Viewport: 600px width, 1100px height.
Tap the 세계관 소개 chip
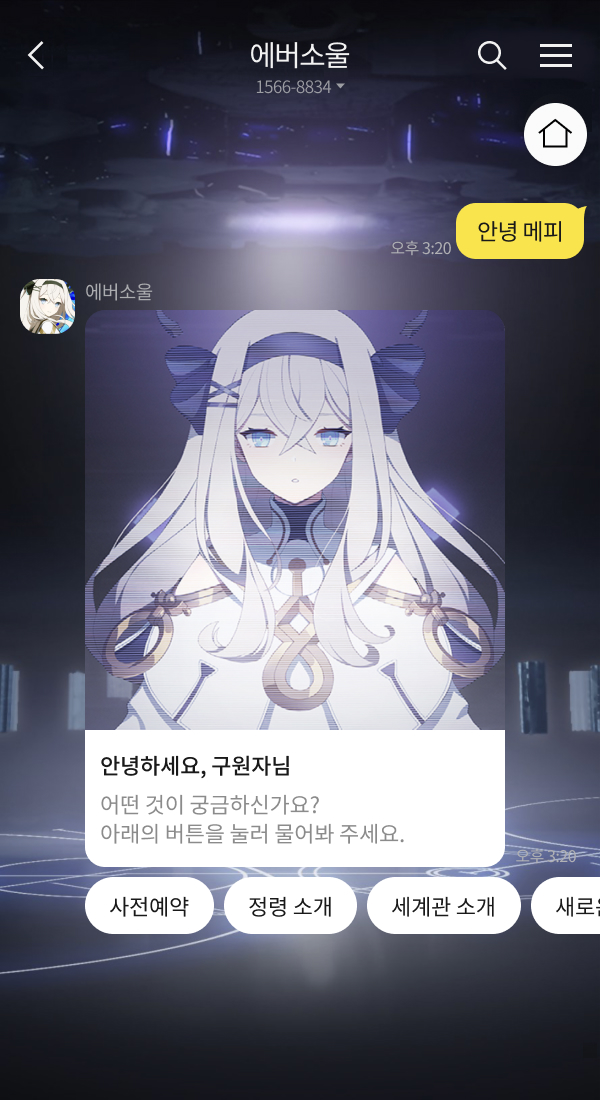click(443, 906)
